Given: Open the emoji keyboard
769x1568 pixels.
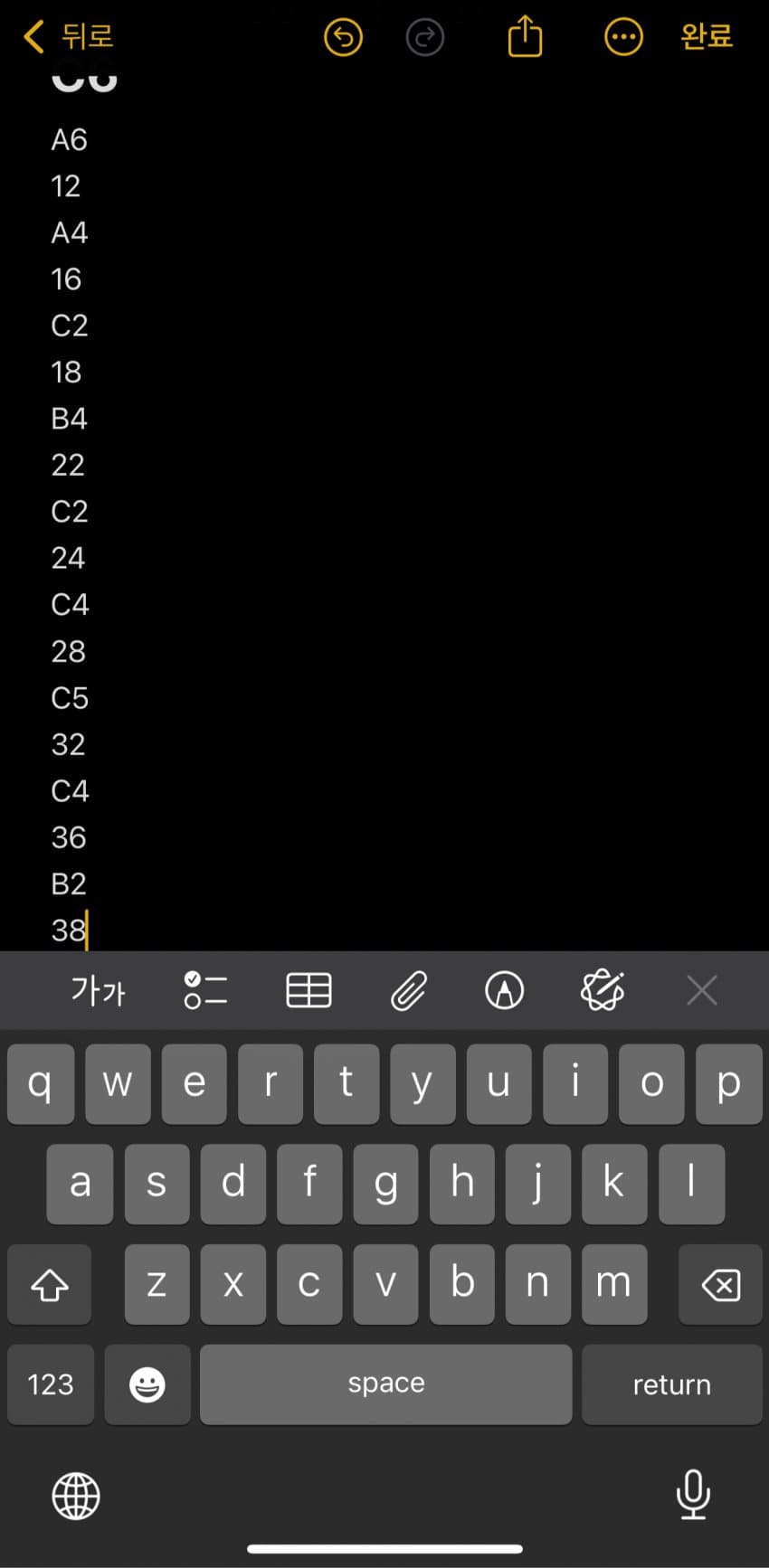Looking at the screenshot, I should [147, 1384].
